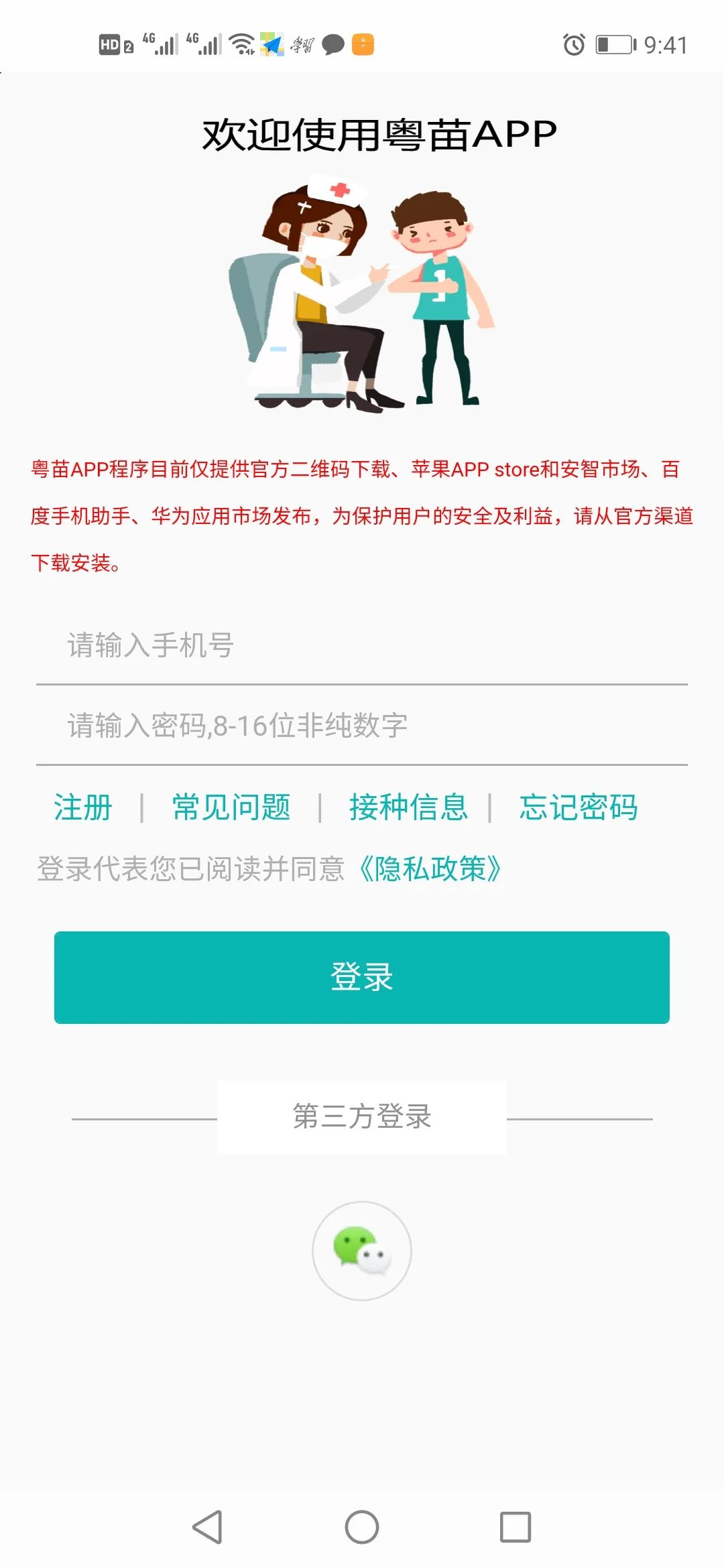Open the 注册 registration link
This screenshot has height=1568, width=724.
(x=83, y=807)
